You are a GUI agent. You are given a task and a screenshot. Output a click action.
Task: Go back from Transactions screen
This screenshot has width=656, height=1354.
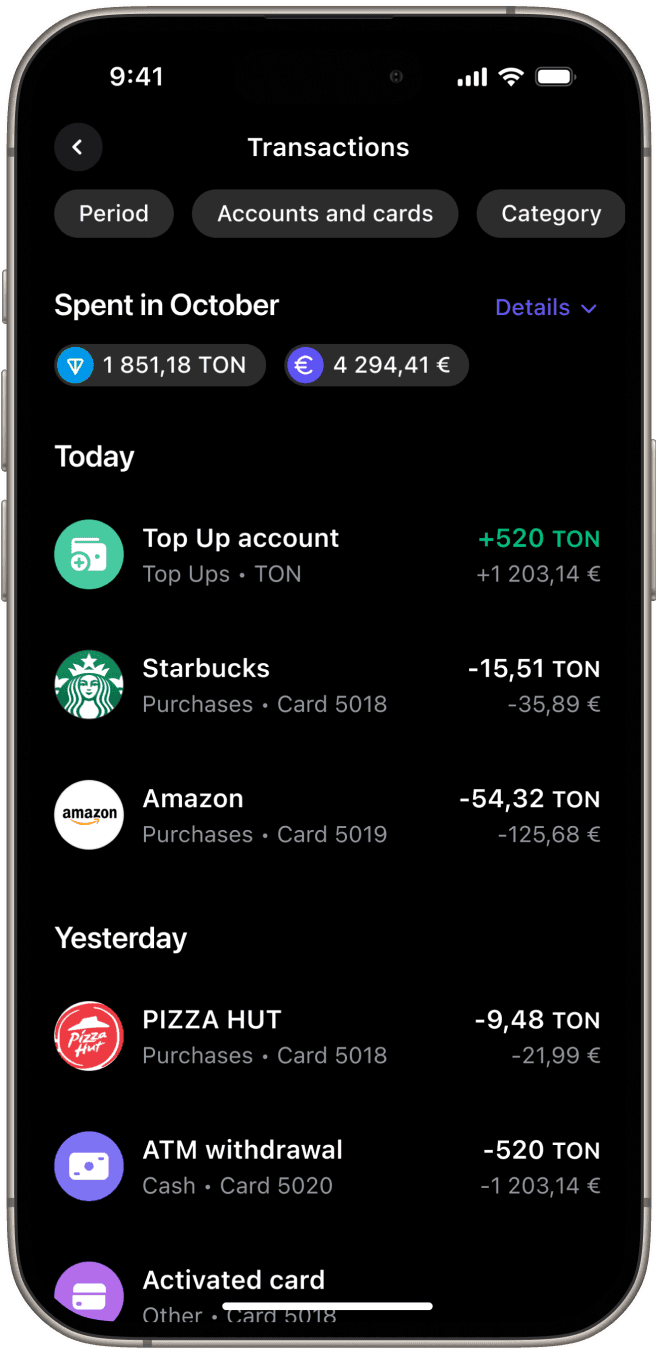78,148
